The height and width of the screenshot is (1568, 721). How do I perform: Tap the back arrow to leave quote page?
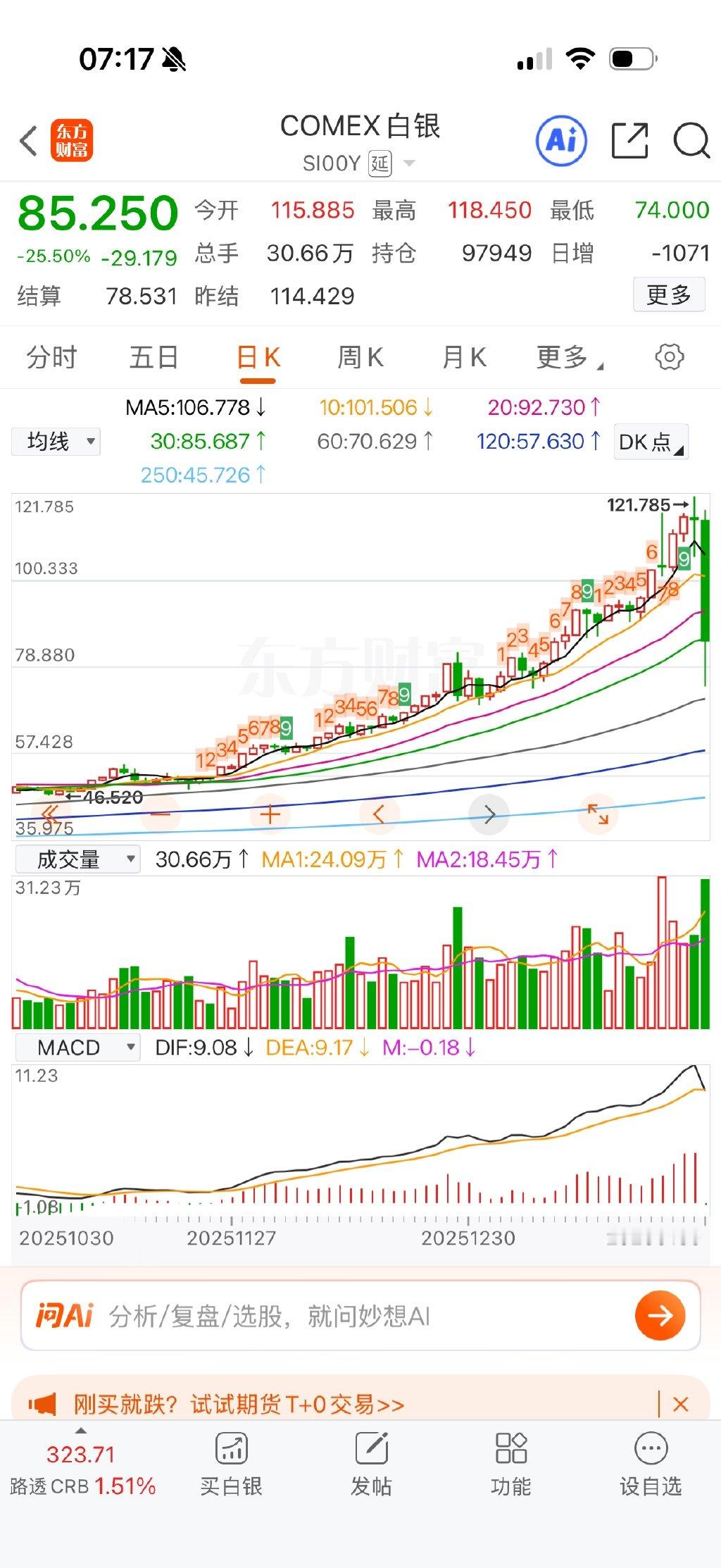click(28, 141)
